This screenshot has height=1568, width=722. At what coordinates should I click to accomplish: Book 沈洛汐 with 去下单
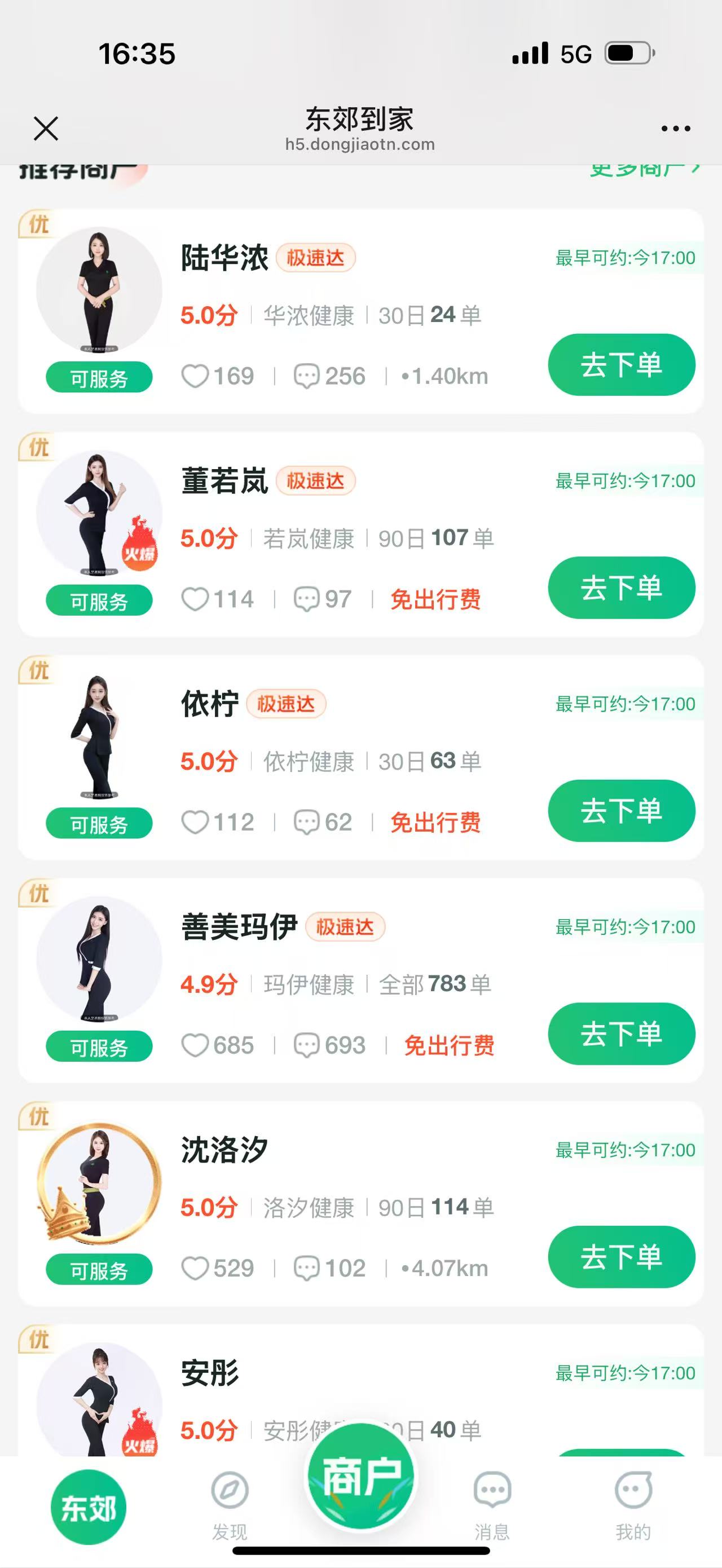(621, 1256)
